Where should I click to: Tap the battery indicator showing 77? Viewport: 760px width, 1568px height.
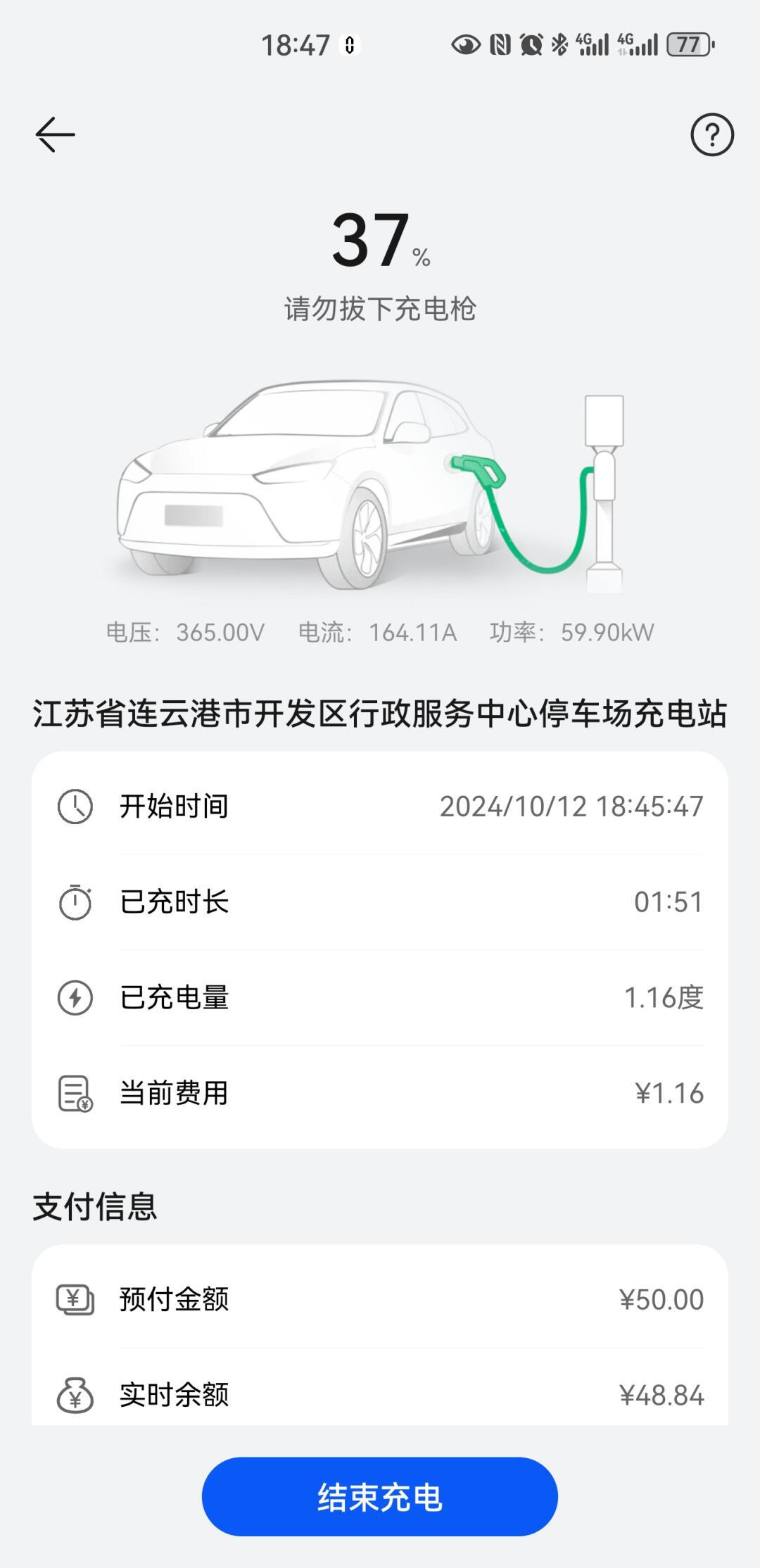(688, 44)
